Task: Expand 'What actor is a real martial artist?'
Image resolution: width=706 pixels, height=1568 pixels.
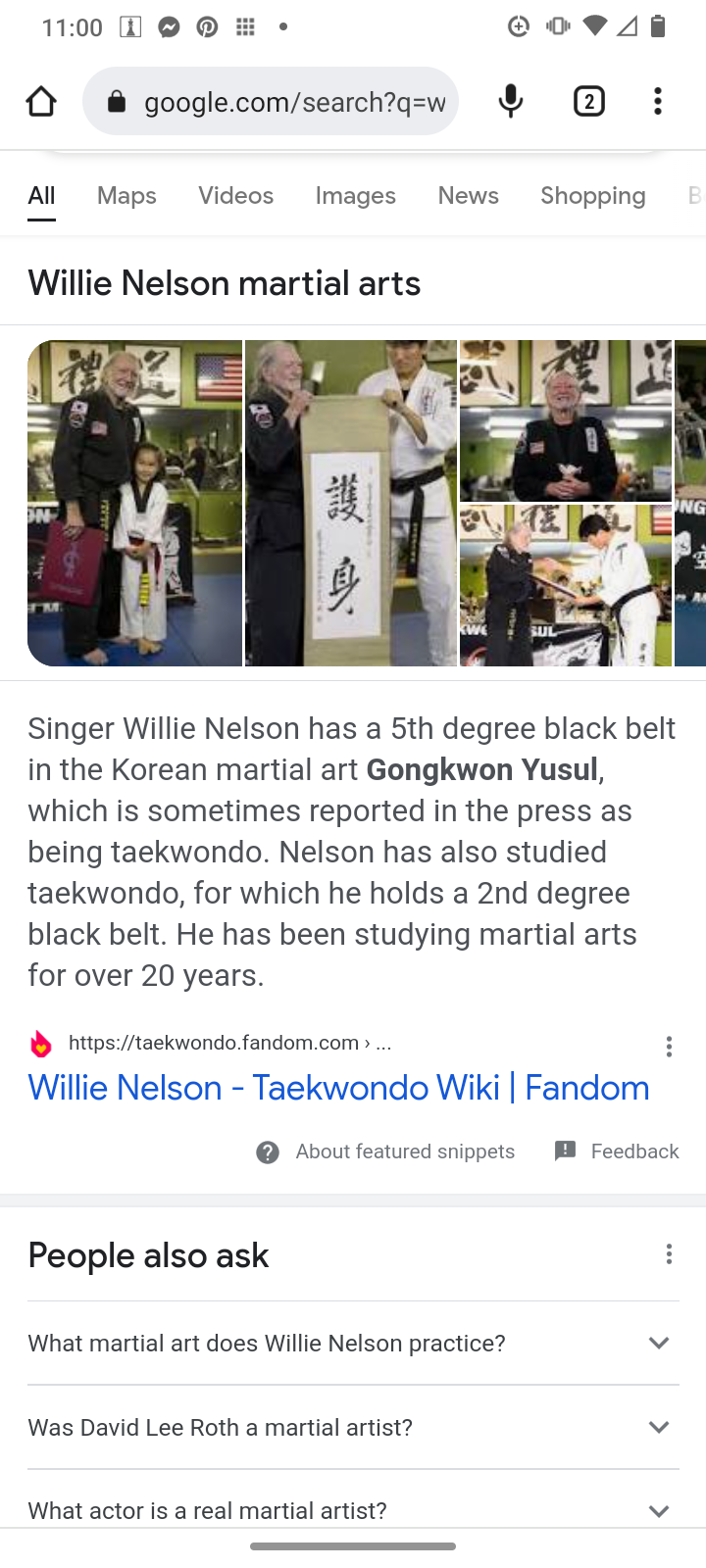Action: click(353, 1509)
